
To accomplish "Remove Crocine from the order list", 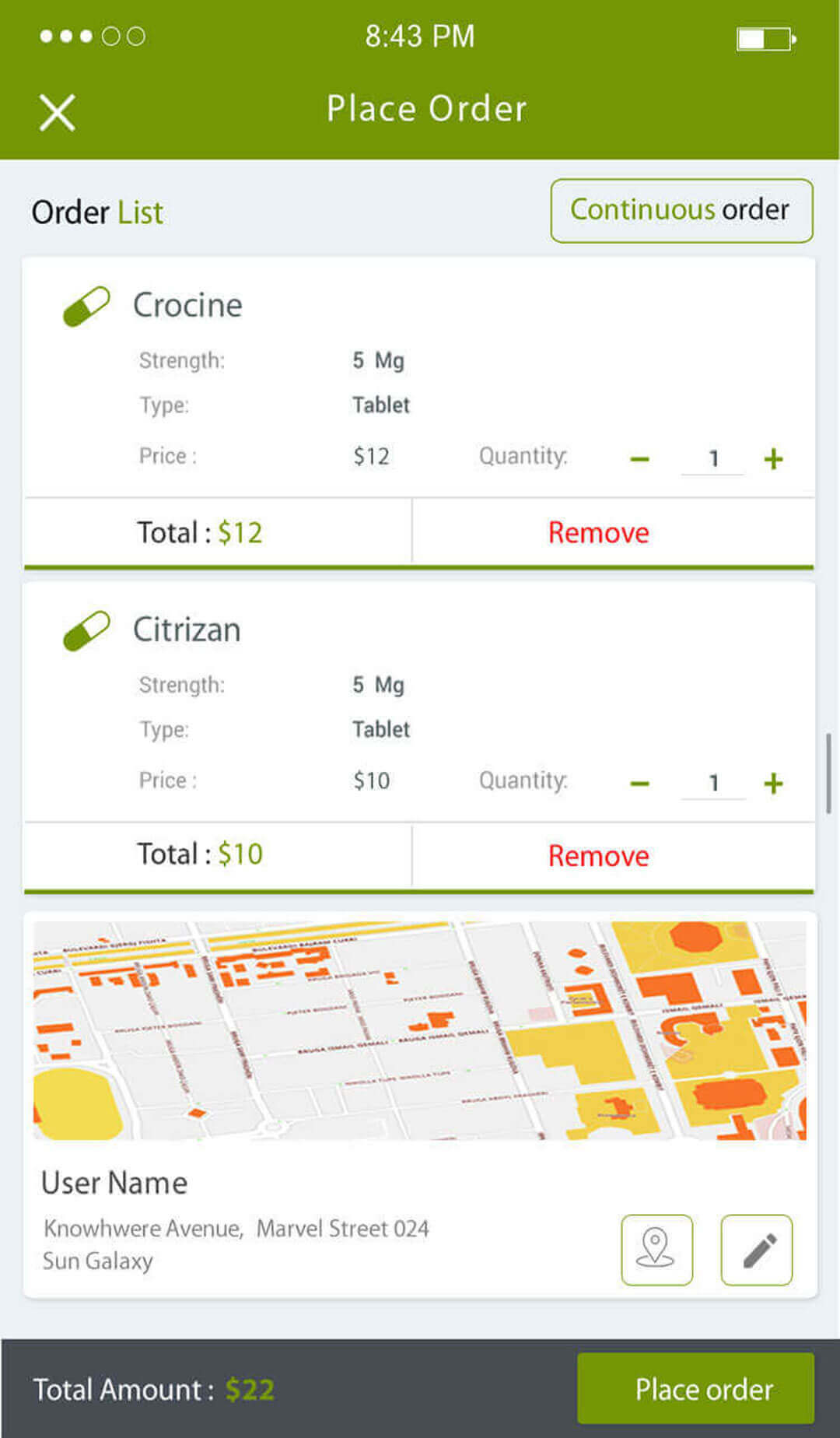I will click(598, 533).
